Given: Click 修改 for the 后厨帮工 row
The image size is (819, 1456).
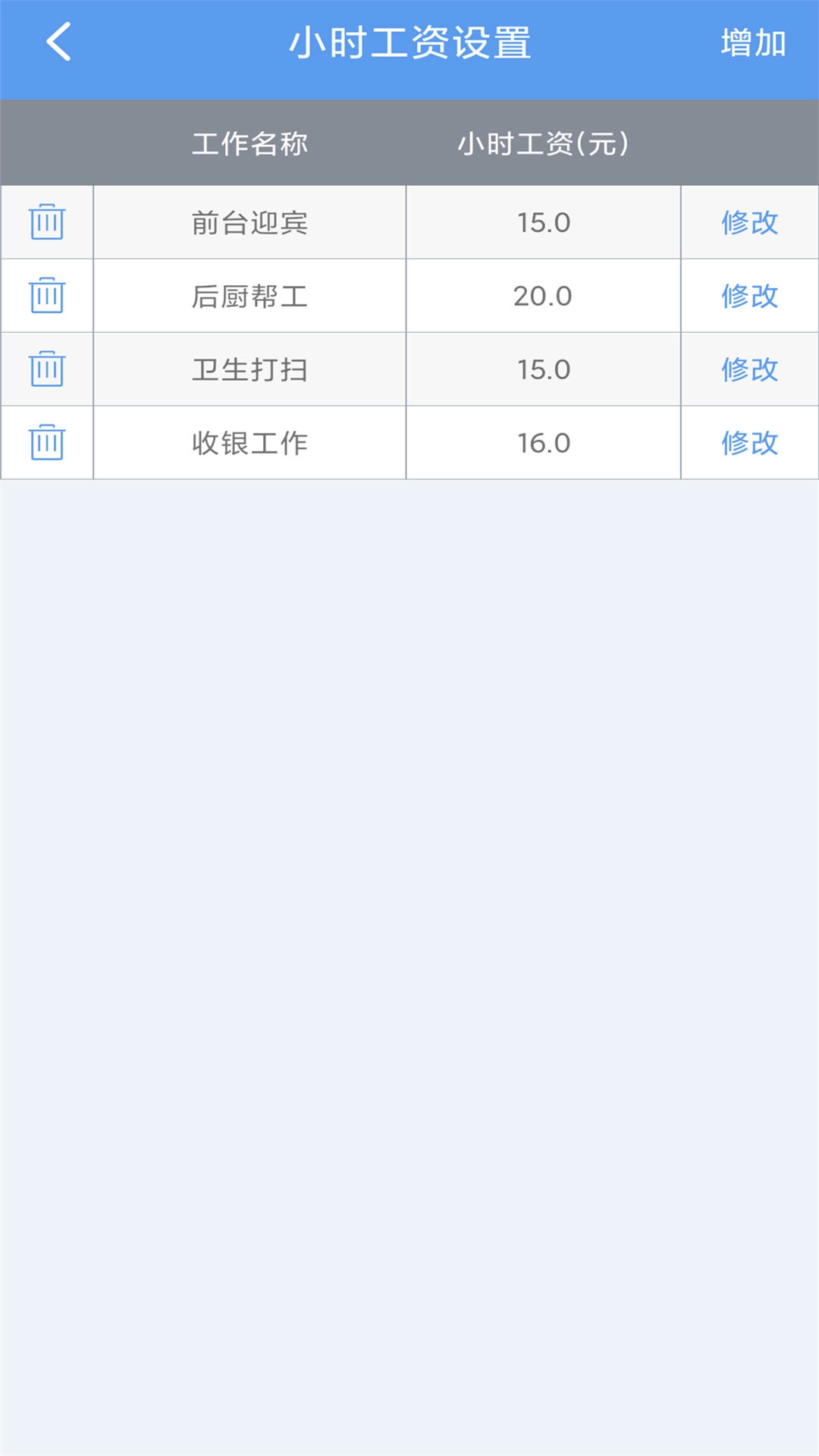Looking at the screenshot, I should (x=749, y=296).
